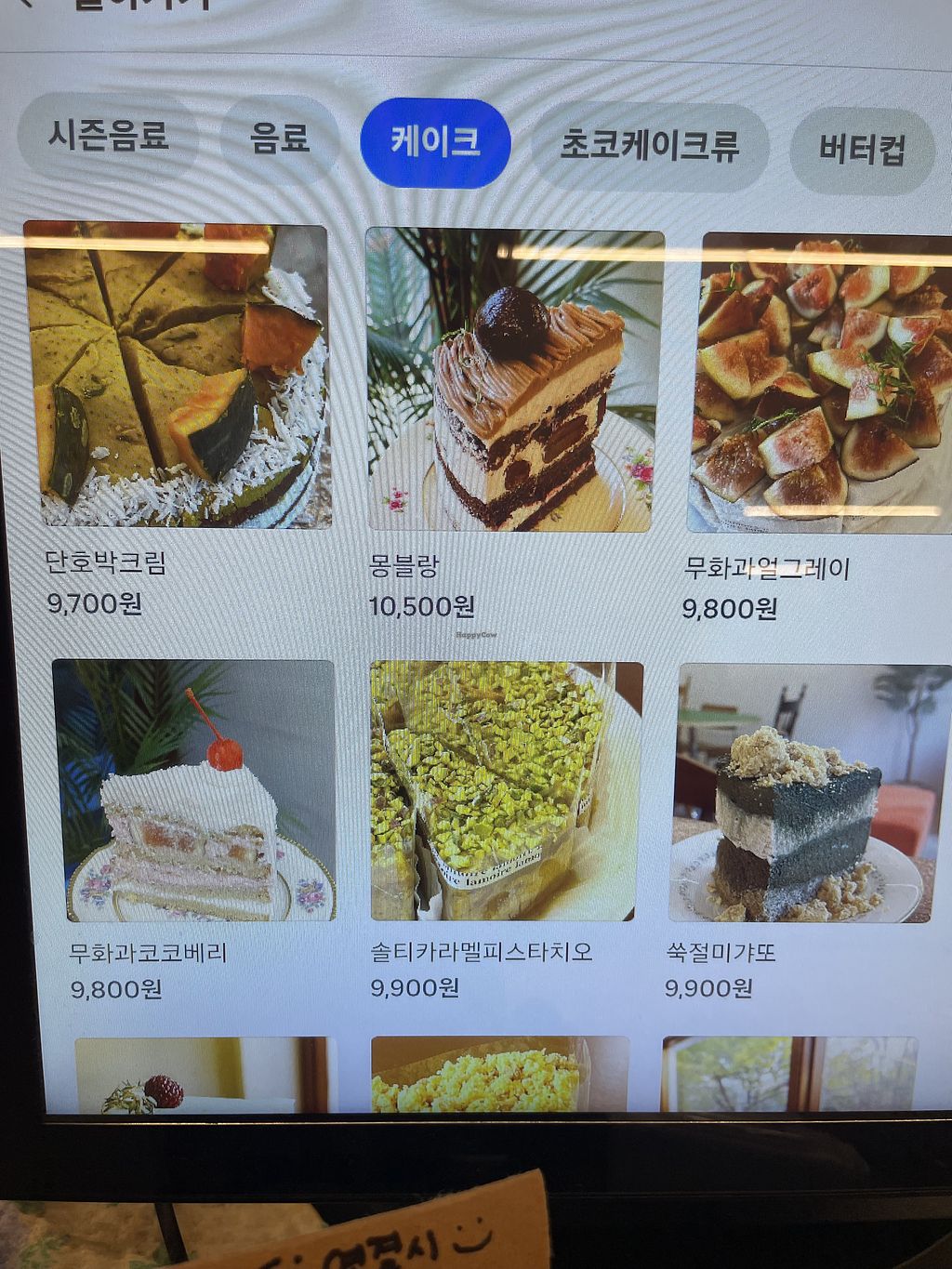
Task: Open the 초코케이크류 category
Action: click(x=649, y=147)
